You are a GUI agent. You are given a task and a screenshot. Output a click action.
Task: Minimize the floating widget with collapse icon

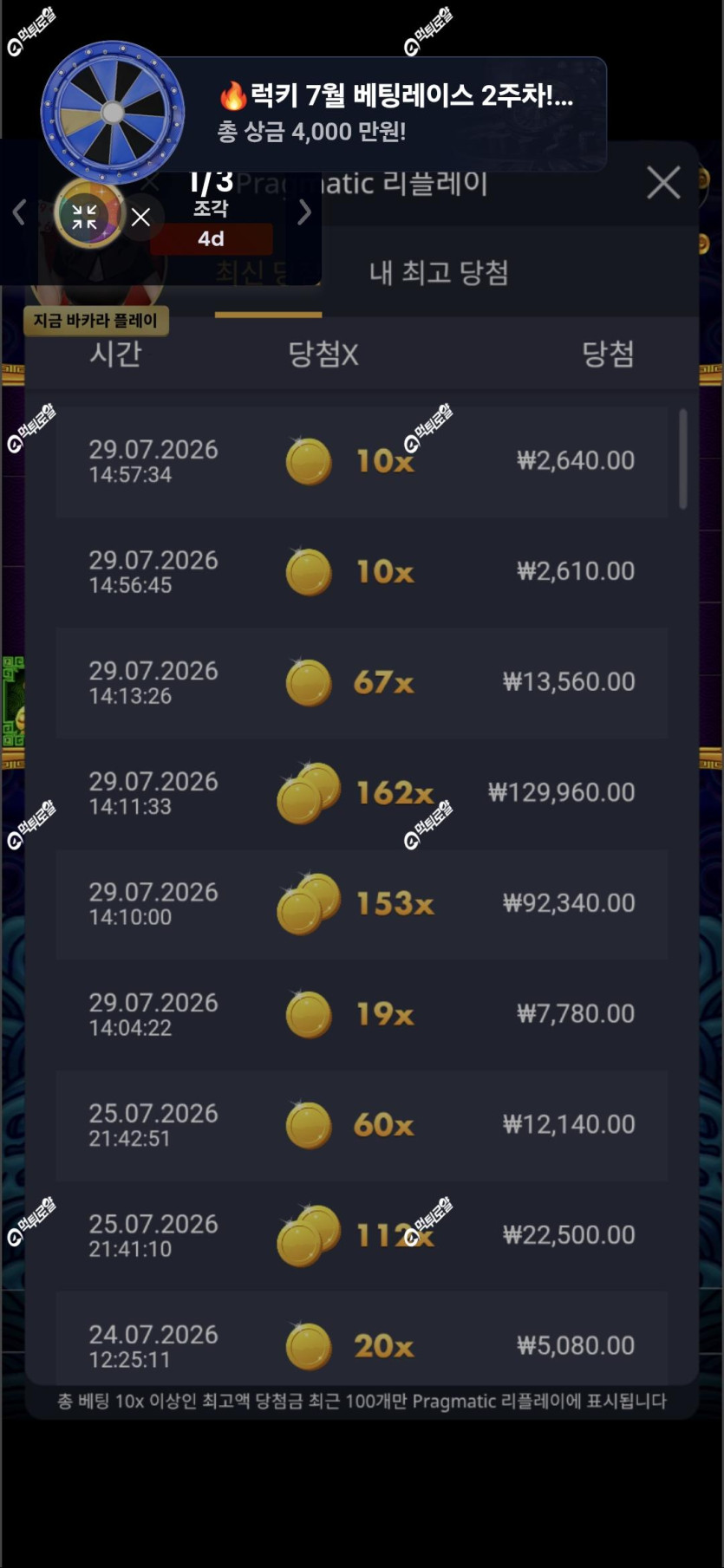pyautogui.click(x=84, y=217)
